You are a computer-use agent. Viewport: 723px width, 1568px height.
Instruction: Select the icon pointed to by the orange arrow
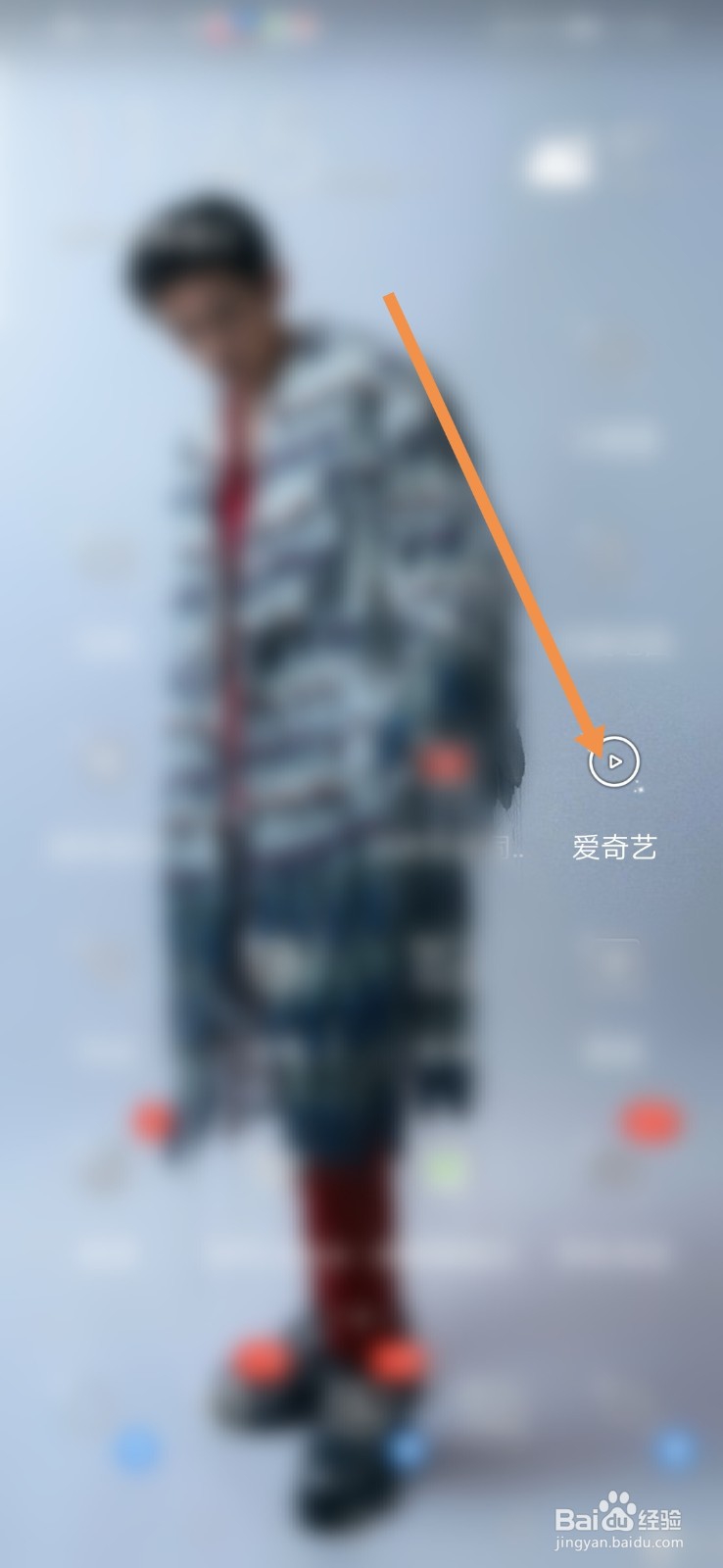point(615,762)
